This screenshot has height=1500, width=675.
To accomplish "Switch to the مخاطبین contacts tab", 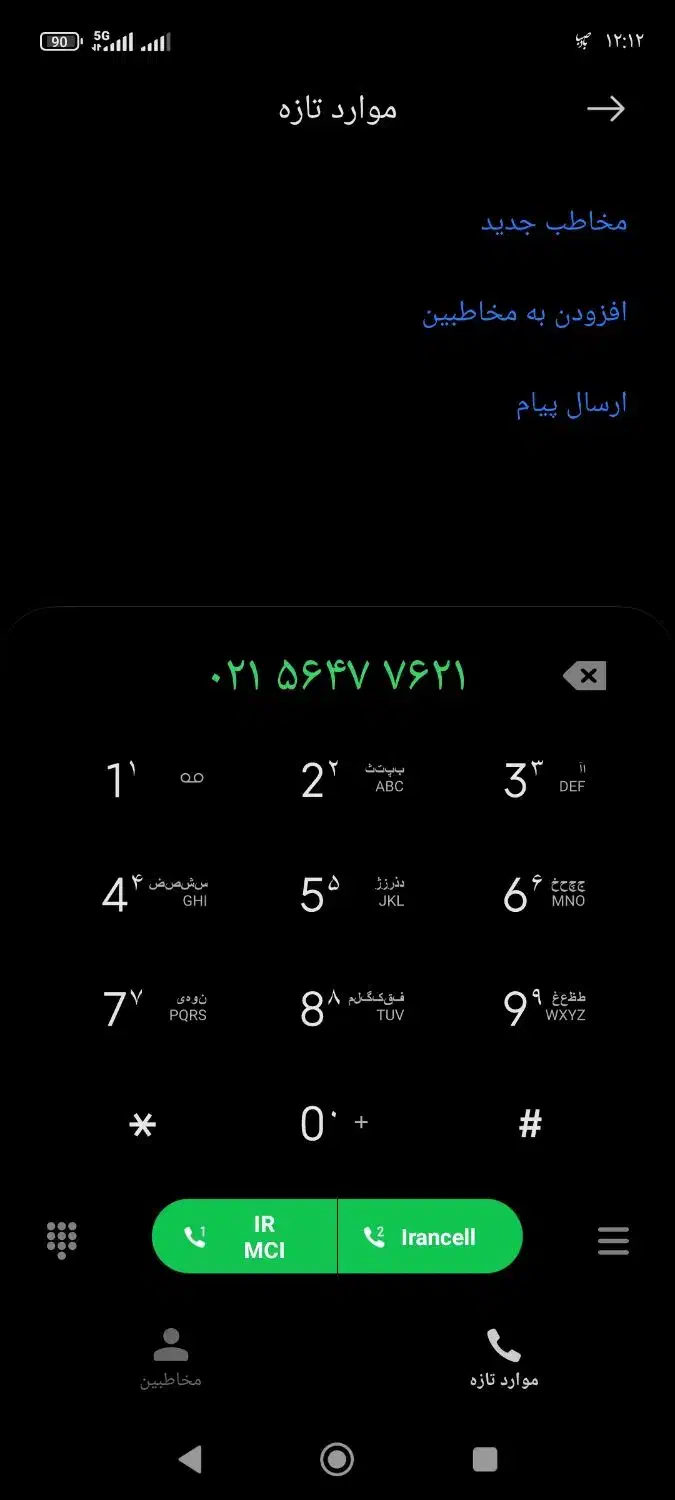I will coord(170,1358).
